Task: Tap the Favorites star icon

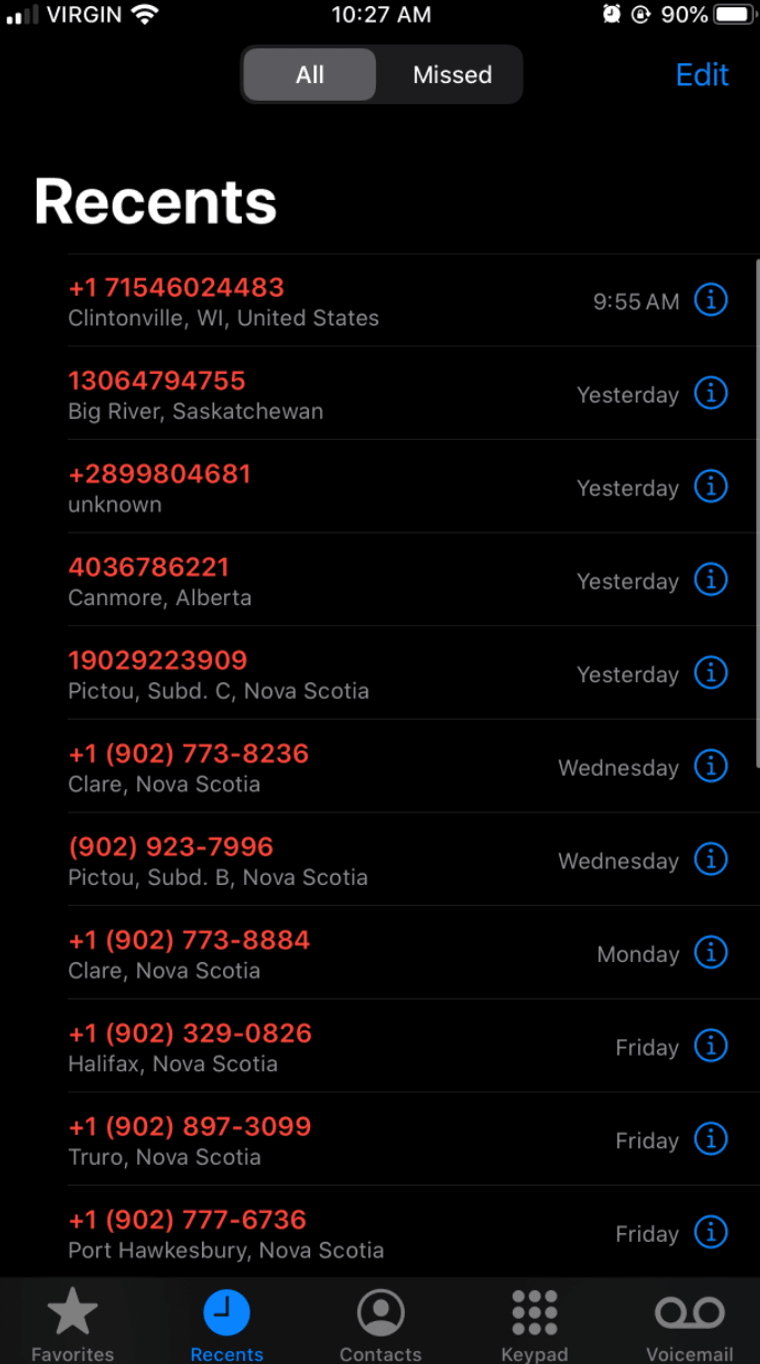Action: 71,1310
